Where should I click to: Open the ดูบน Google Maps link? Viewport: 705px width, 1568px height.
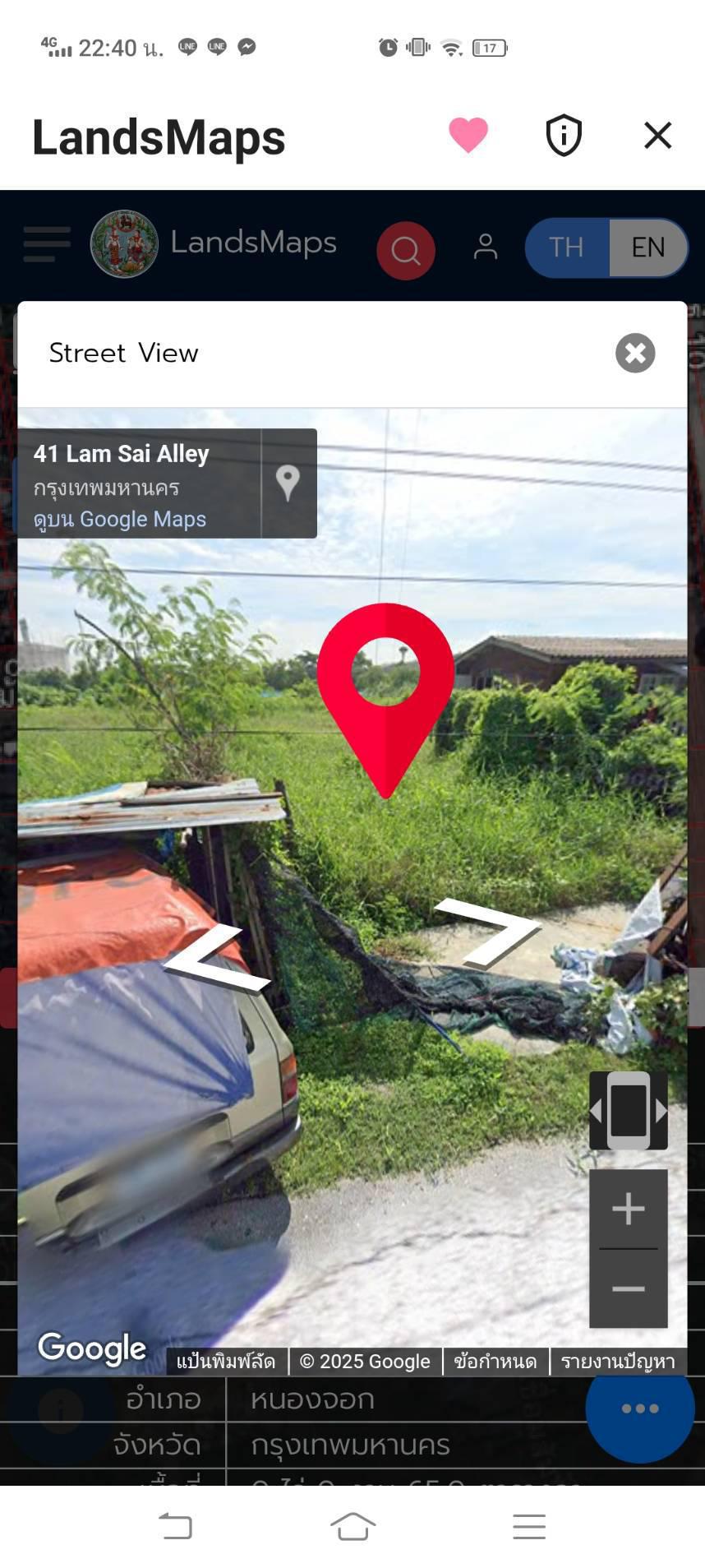120,520
